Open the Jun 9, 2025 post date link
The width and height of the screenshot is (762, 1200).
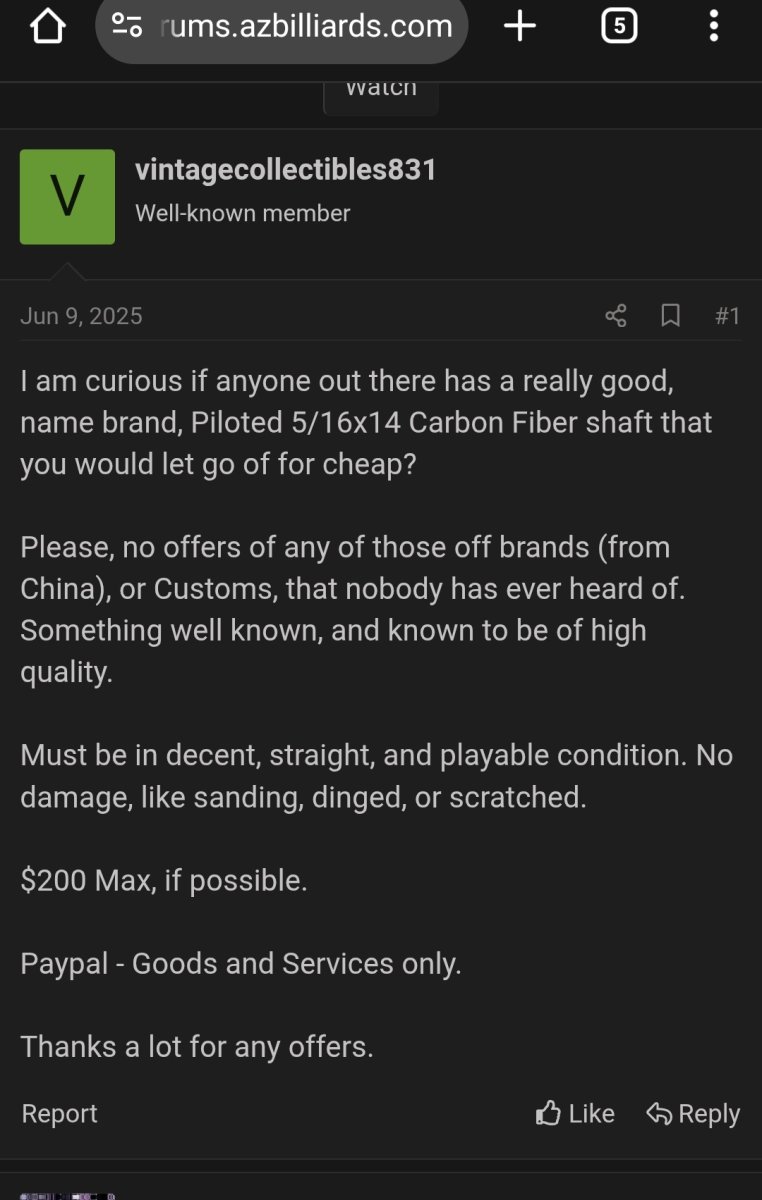81,316
